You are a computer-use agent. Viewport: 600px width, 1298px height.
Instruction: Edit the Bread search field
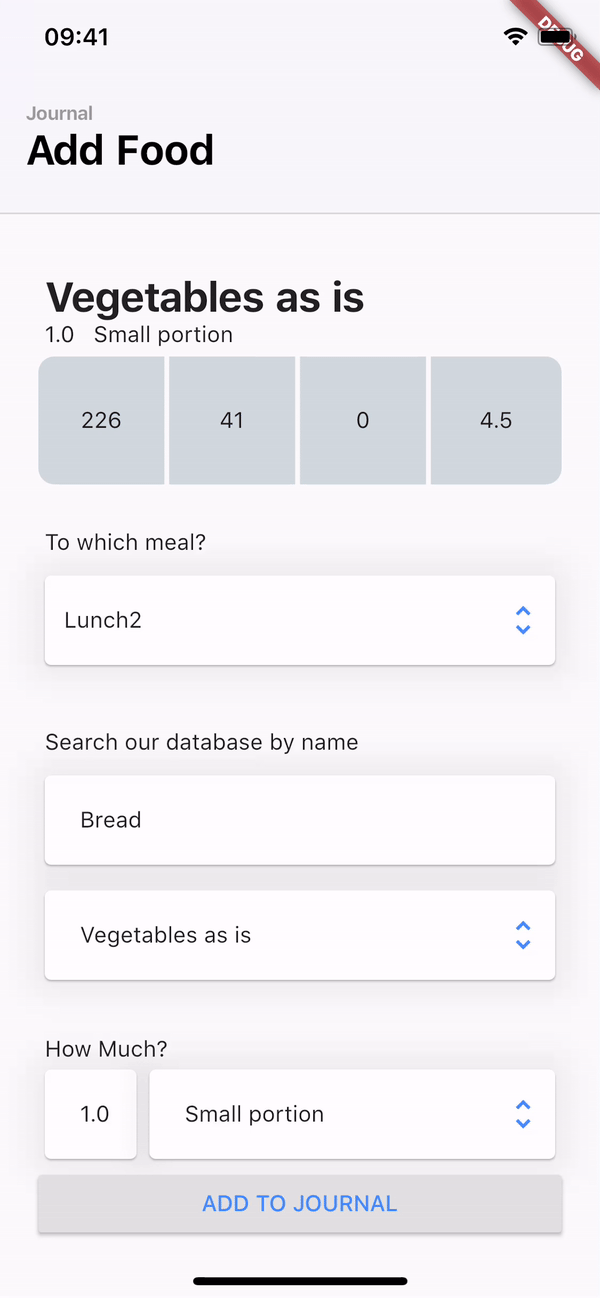click(x=299, y=820)
